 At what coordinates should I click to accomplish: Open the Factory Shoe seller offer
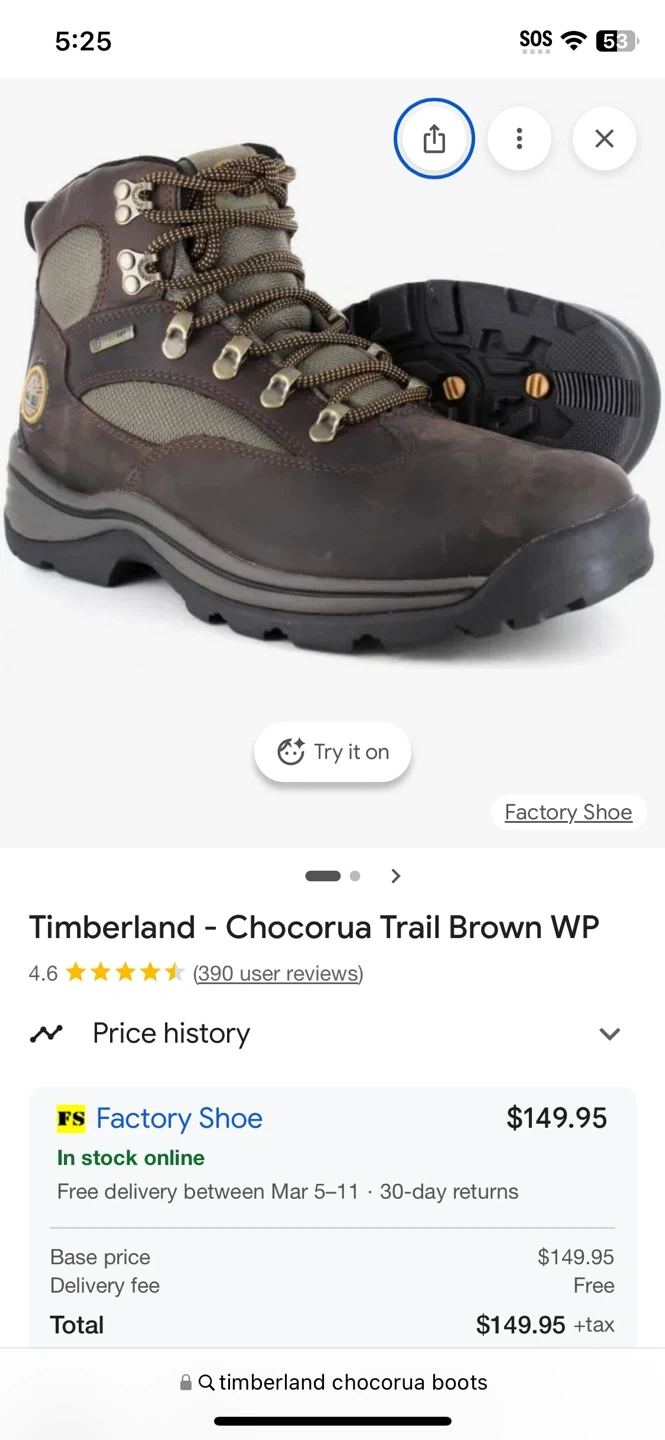coord(179,1118)
